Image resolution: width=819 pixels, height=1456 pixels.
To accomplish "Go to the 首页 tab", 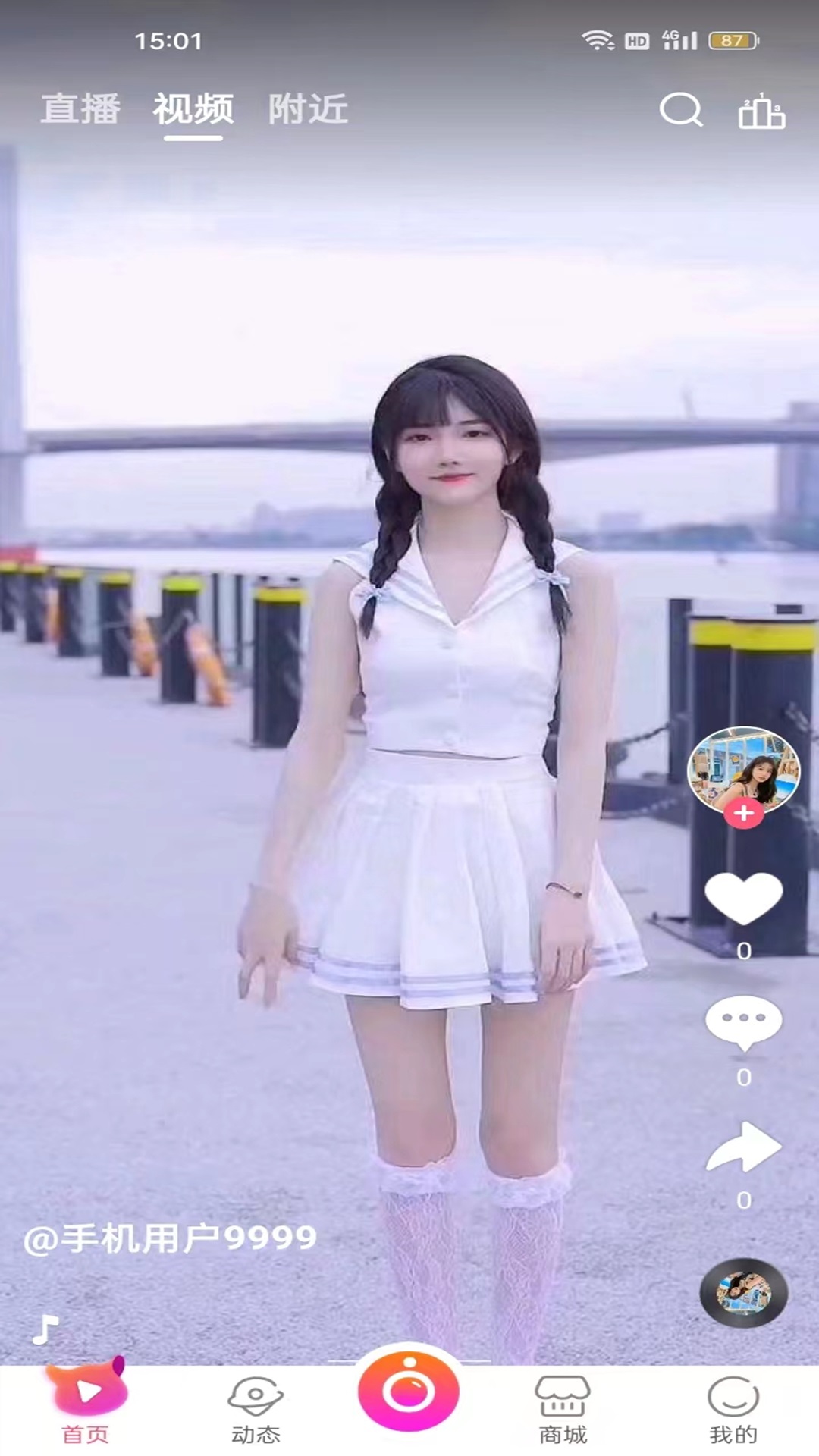I will pos(86,1404).
